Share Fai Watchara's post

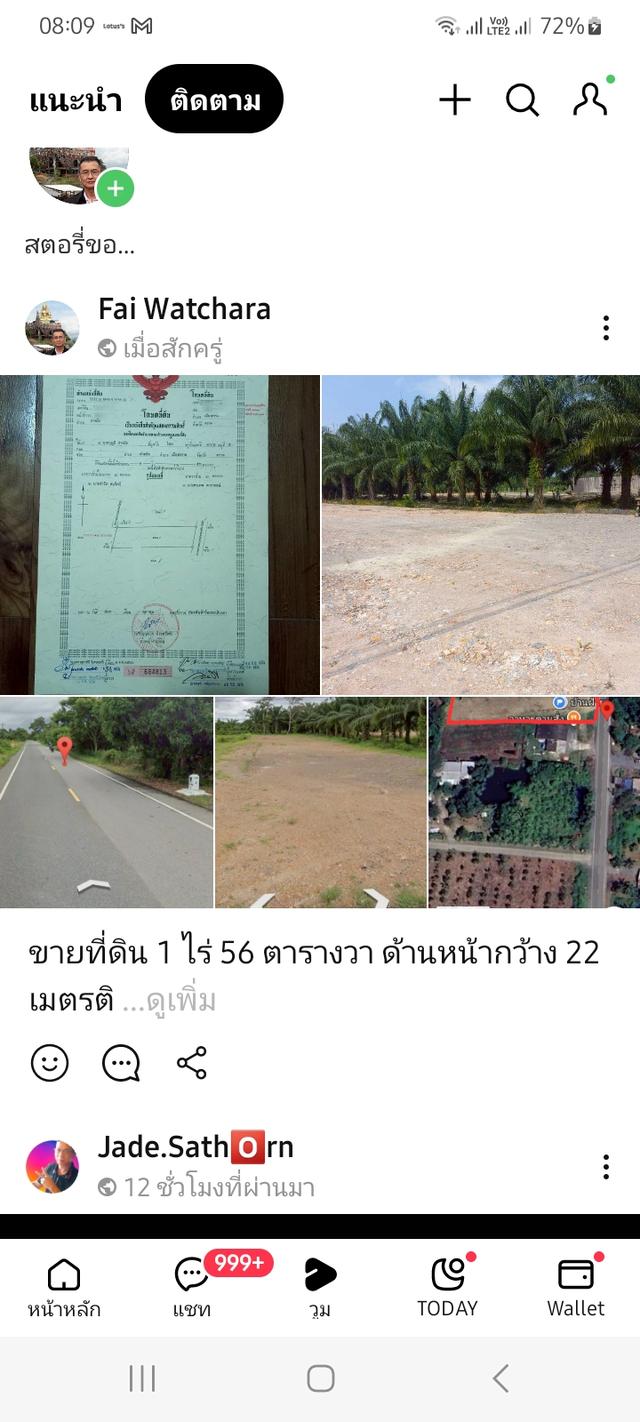pyautogui.click(x=192, y=1063)
